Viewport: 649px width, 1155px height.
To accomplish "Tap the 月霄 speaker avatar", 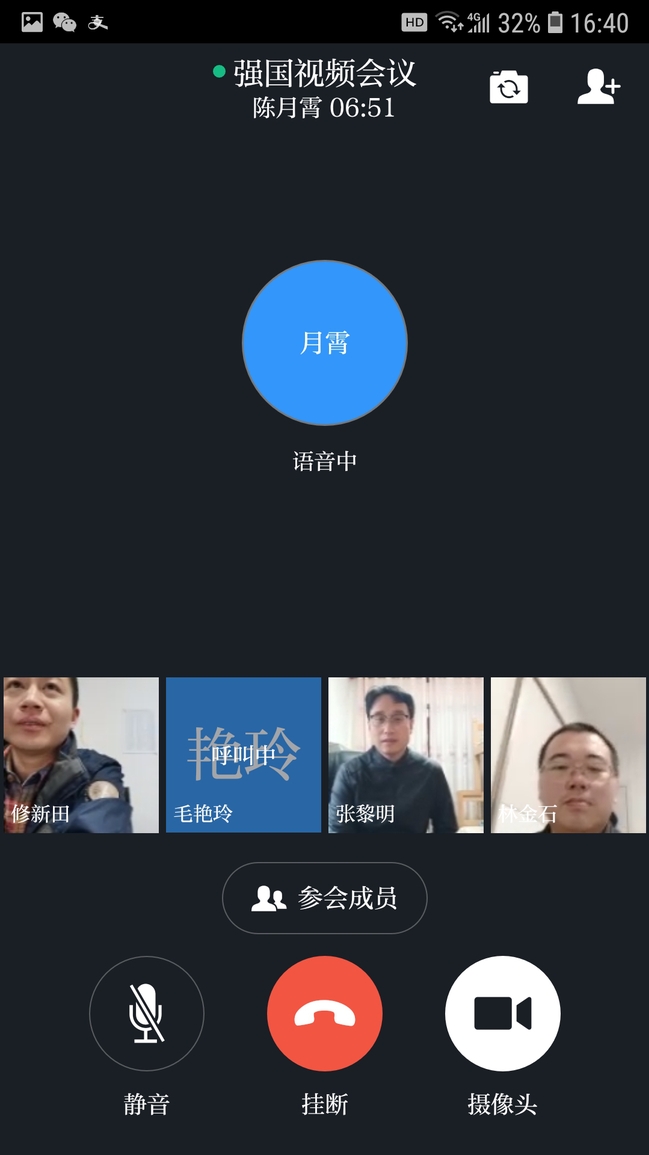I will (324, 343).
